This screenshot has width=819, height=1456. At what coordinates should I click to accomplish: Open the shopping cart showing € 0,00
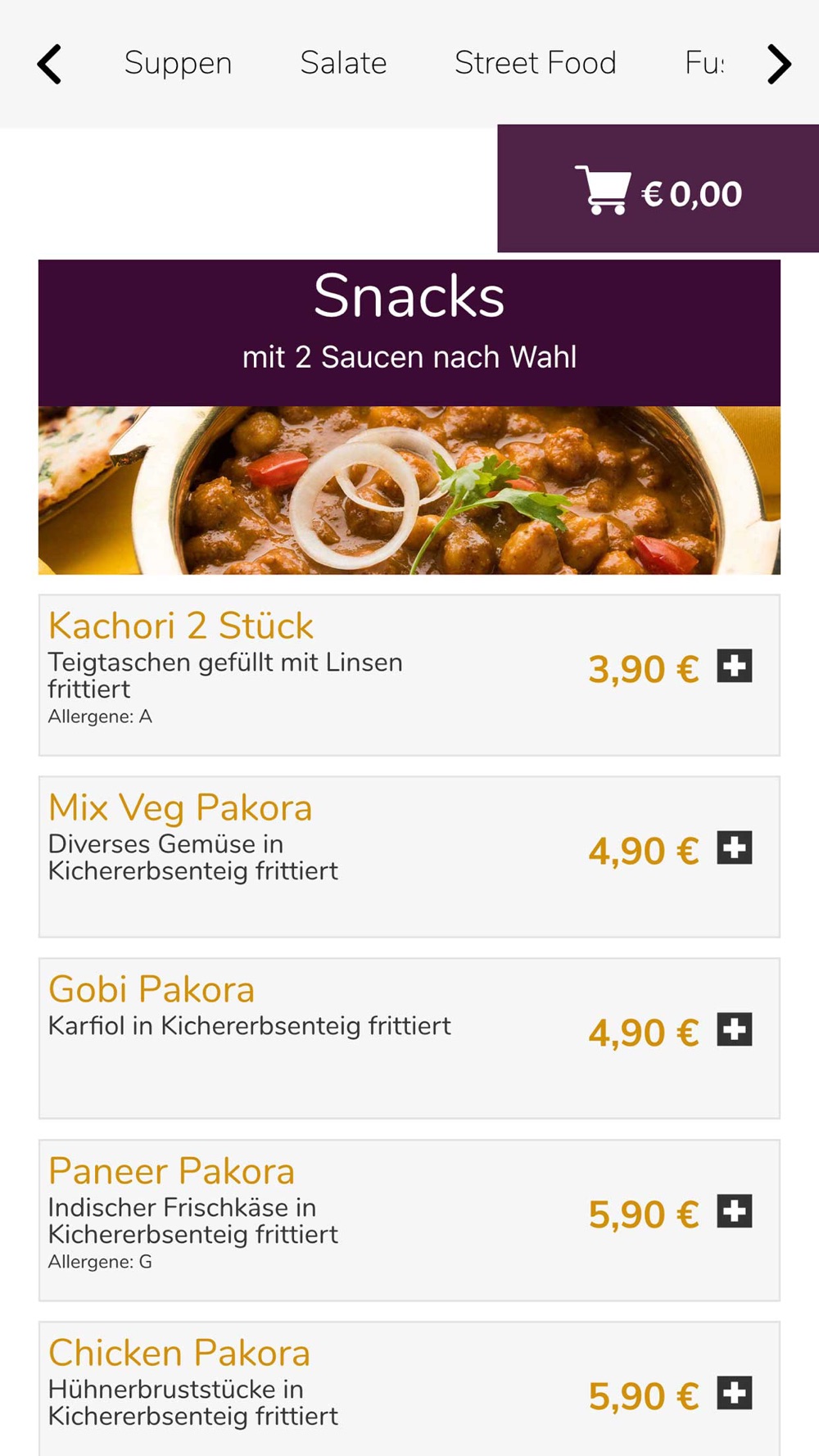(658, 190)
